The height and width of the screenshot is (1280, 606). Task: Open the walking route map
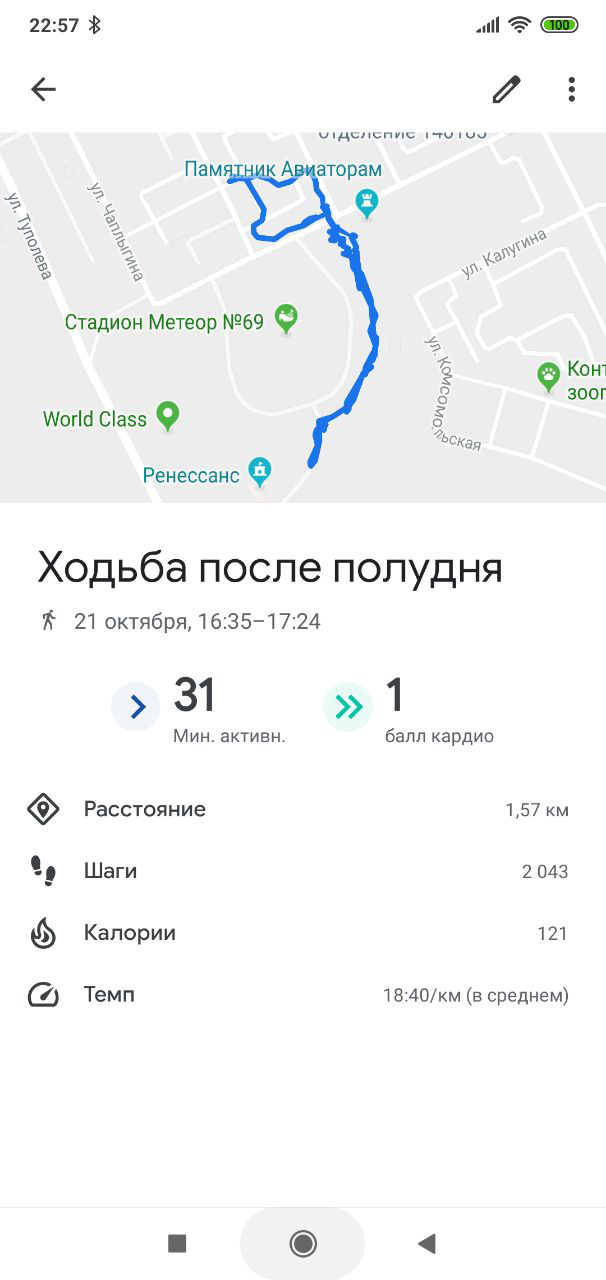tap(303, 317)
